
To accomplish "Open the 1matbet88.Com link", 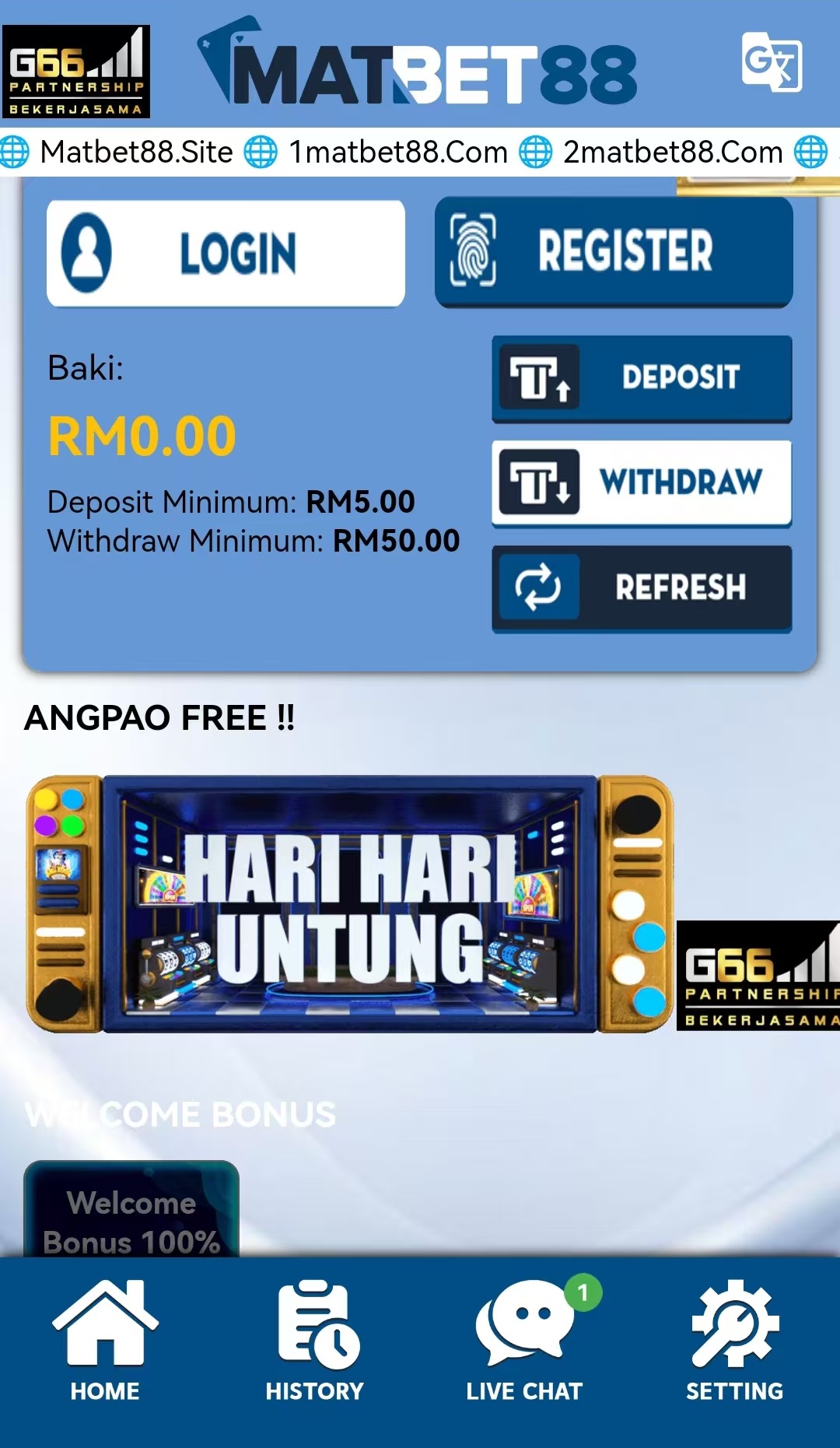I will (397, 153).
